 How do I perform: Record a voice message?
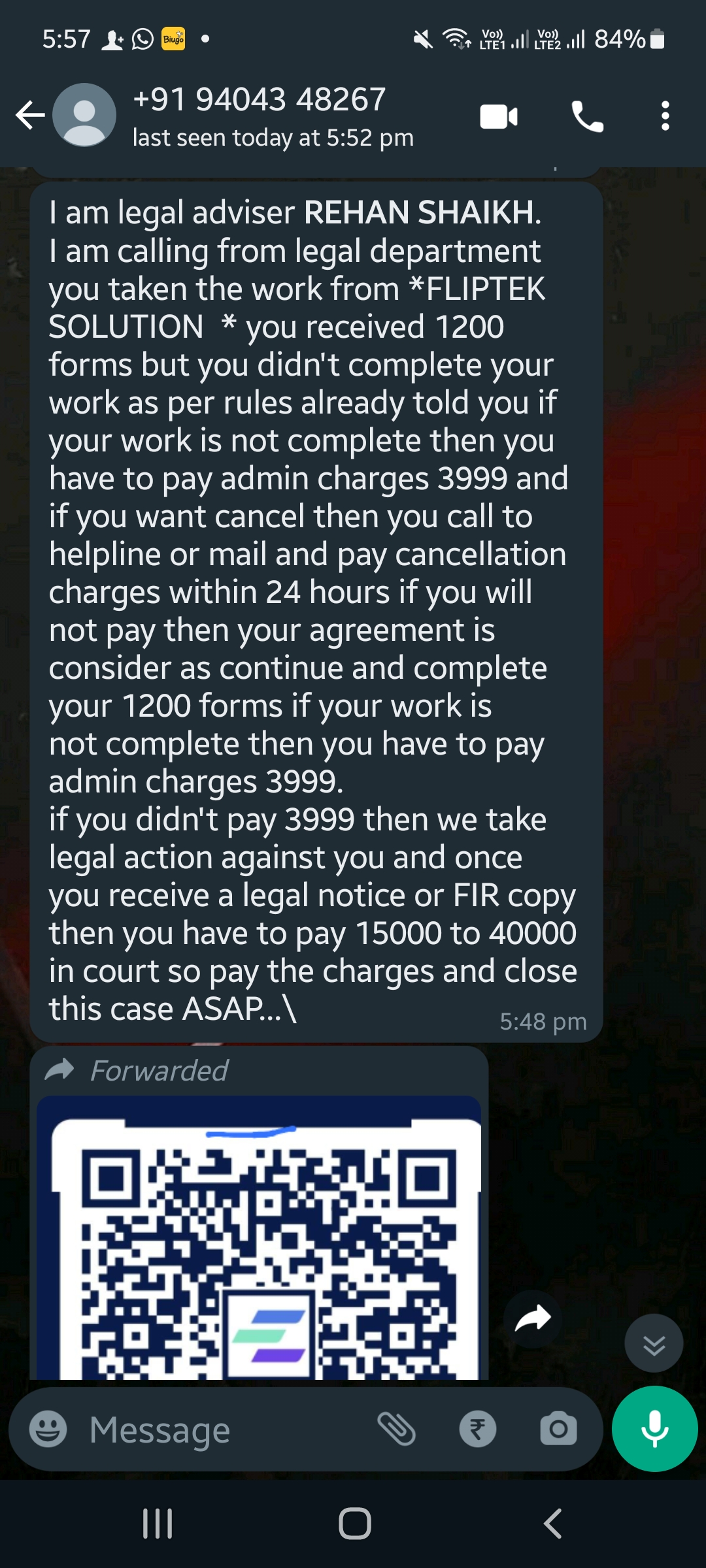654,1429
